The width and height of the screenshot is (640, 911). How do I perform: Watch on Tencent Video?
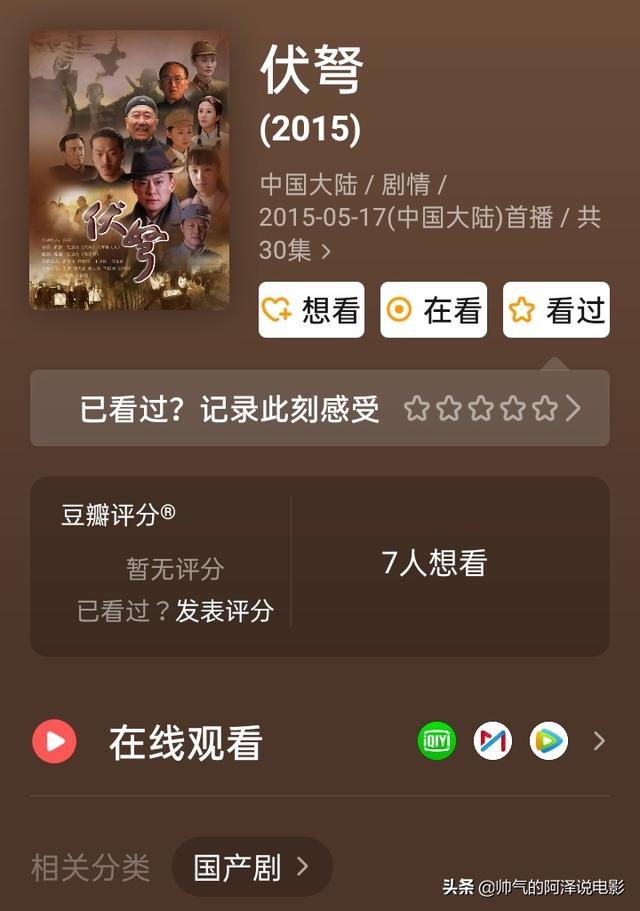coord(548,741)
